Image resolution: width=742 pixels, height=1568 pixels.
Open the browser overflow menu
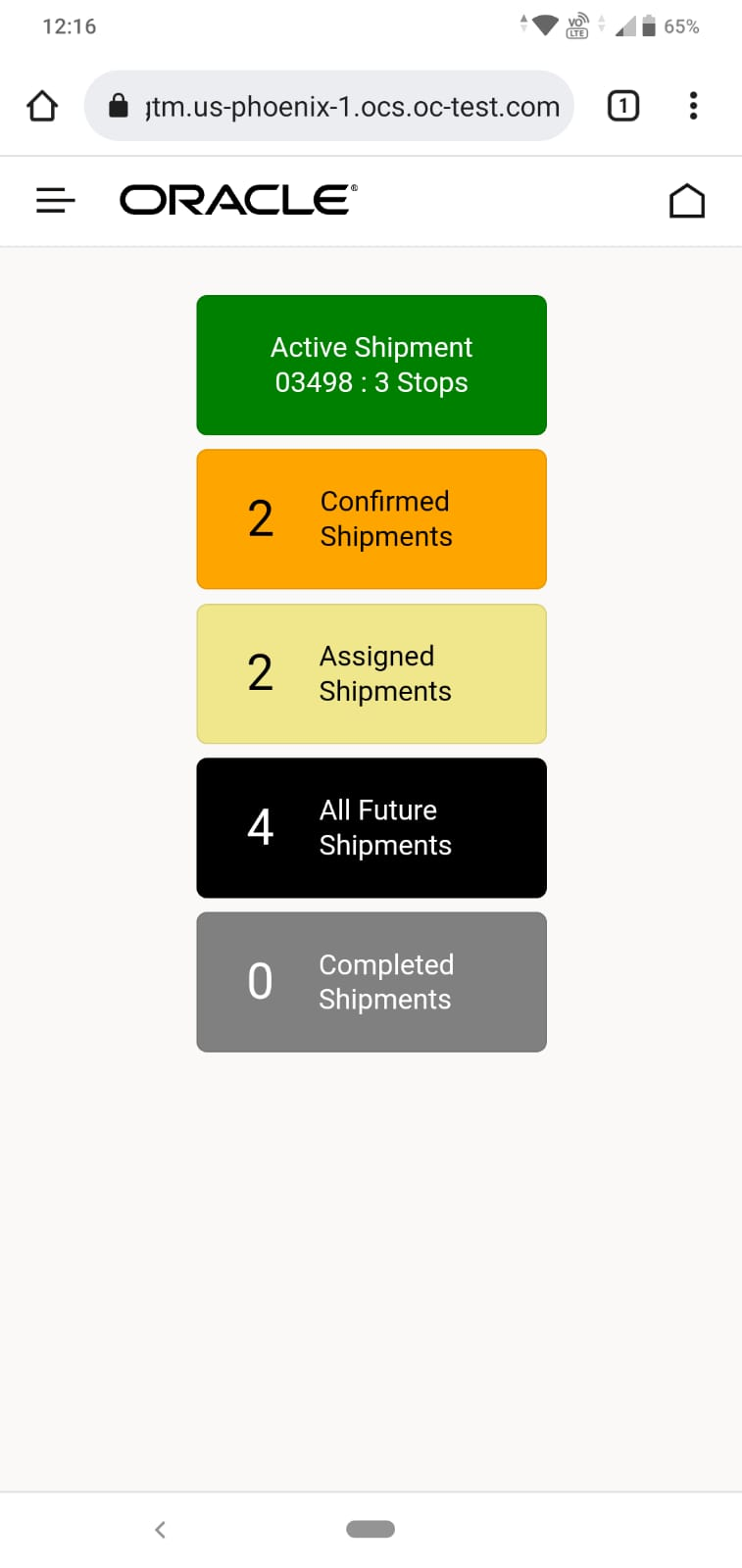693,106
